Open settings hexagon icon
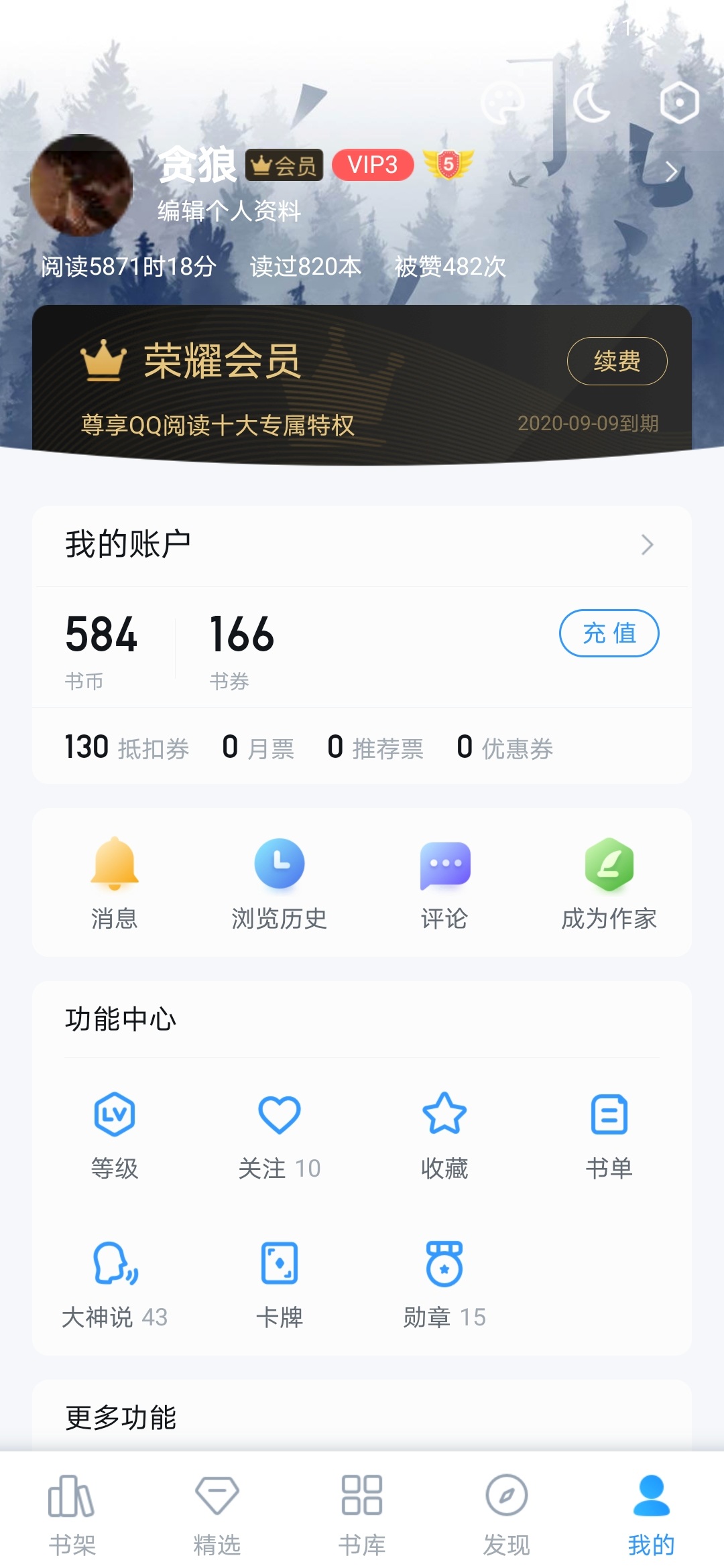The width and height of the screenshot is (724, 1568). point(679,103)
